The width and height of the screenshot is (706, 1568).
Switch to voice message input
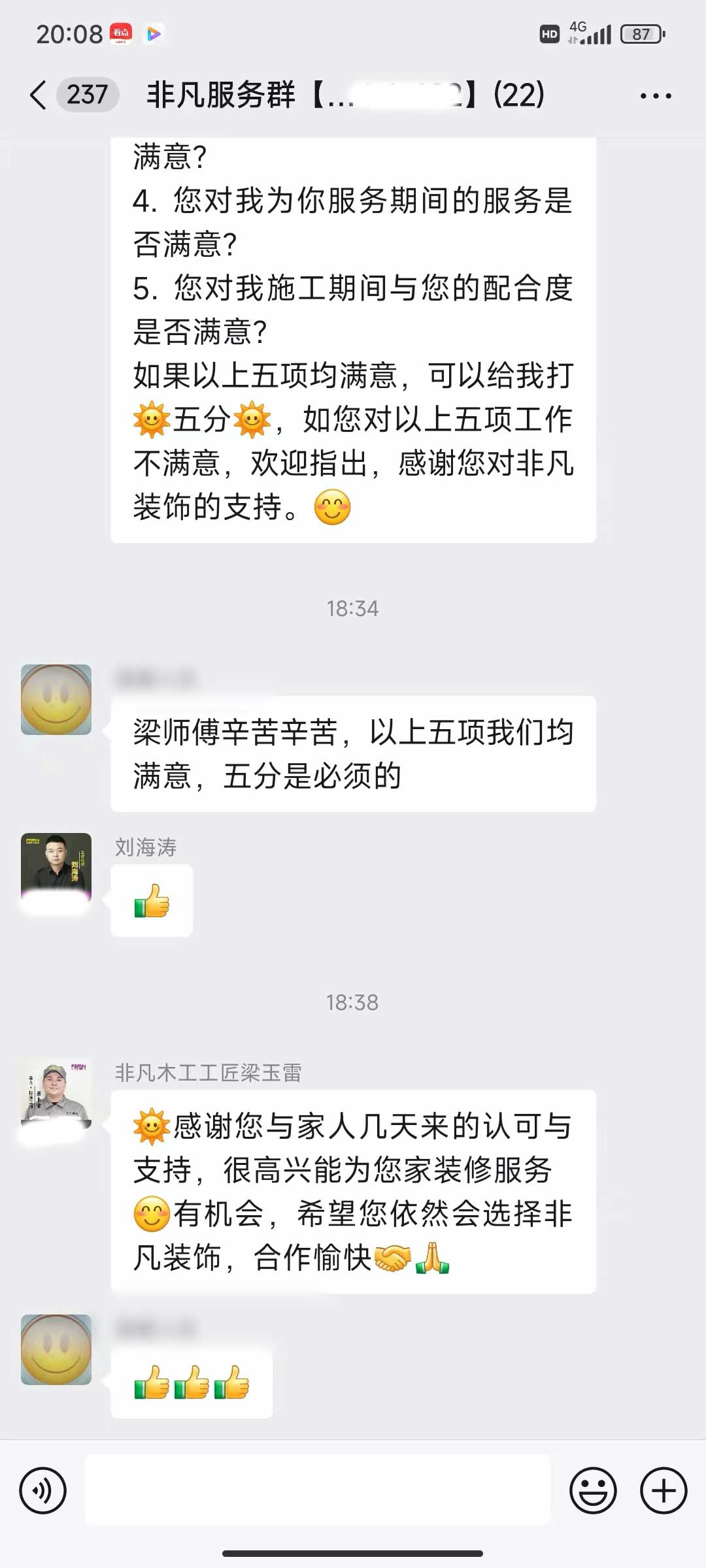pos(43,1490)
